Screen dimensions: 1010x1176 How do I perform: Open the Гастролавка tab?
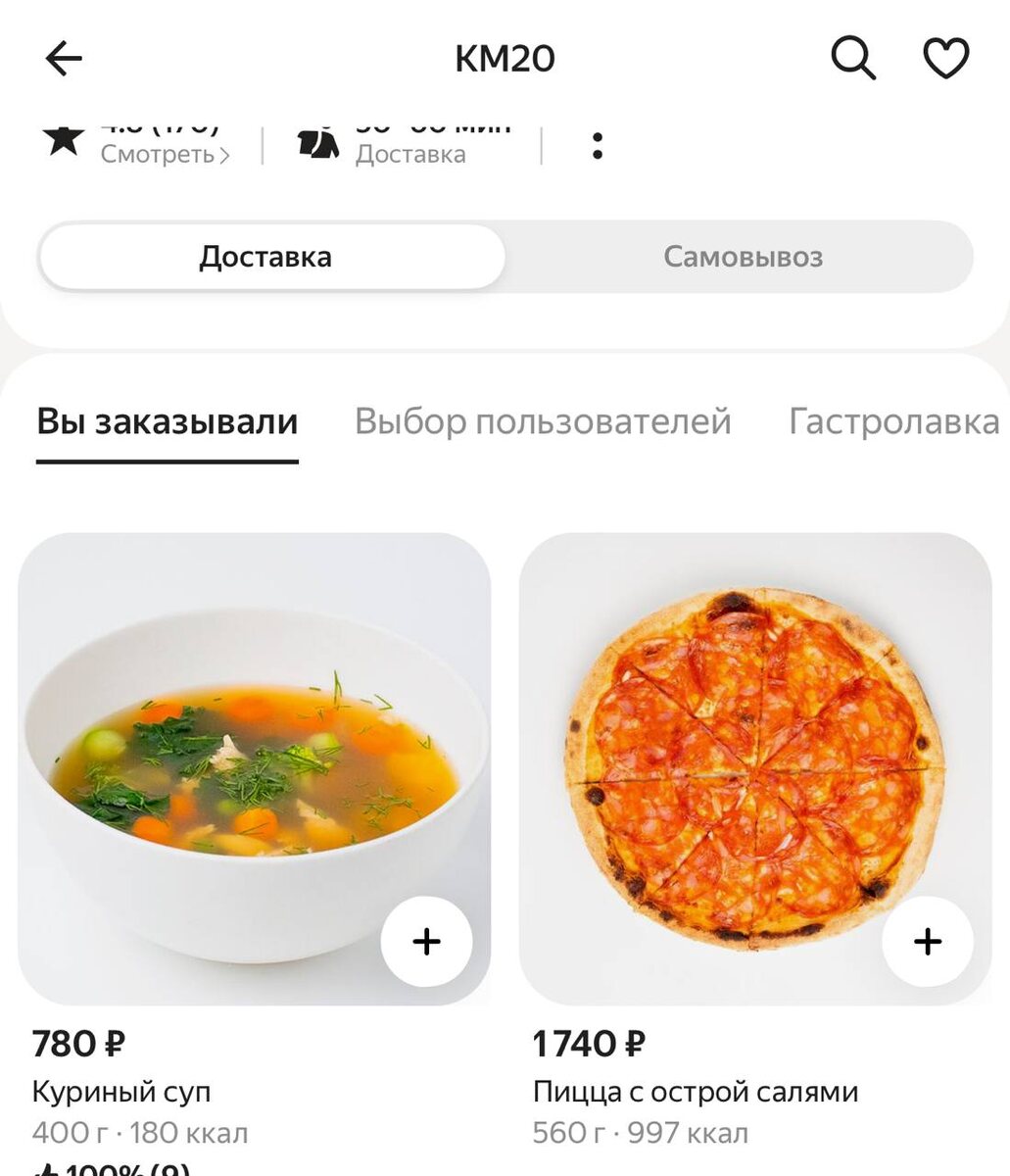pos(893,421)
